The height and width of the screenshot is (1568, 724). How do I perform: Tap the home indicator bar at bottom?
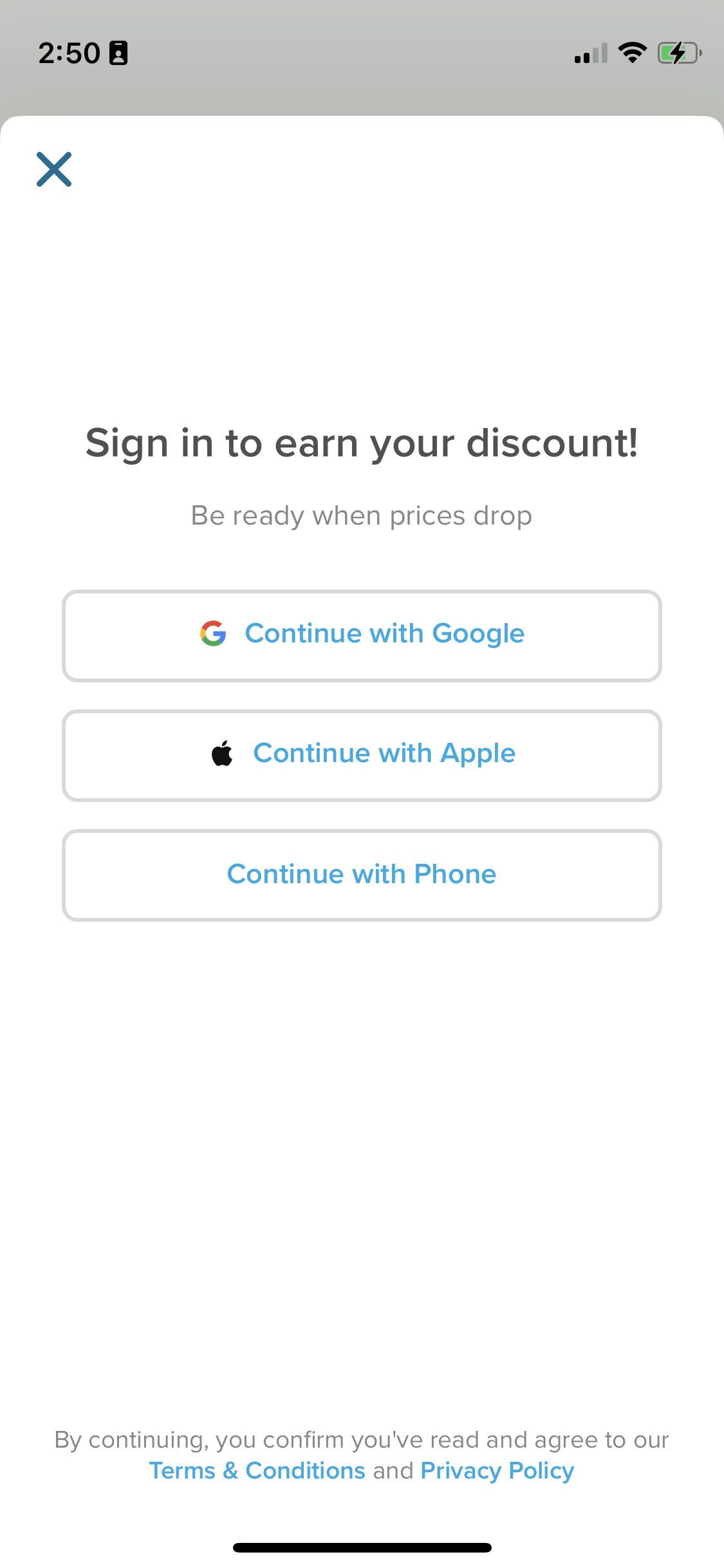362,1547
